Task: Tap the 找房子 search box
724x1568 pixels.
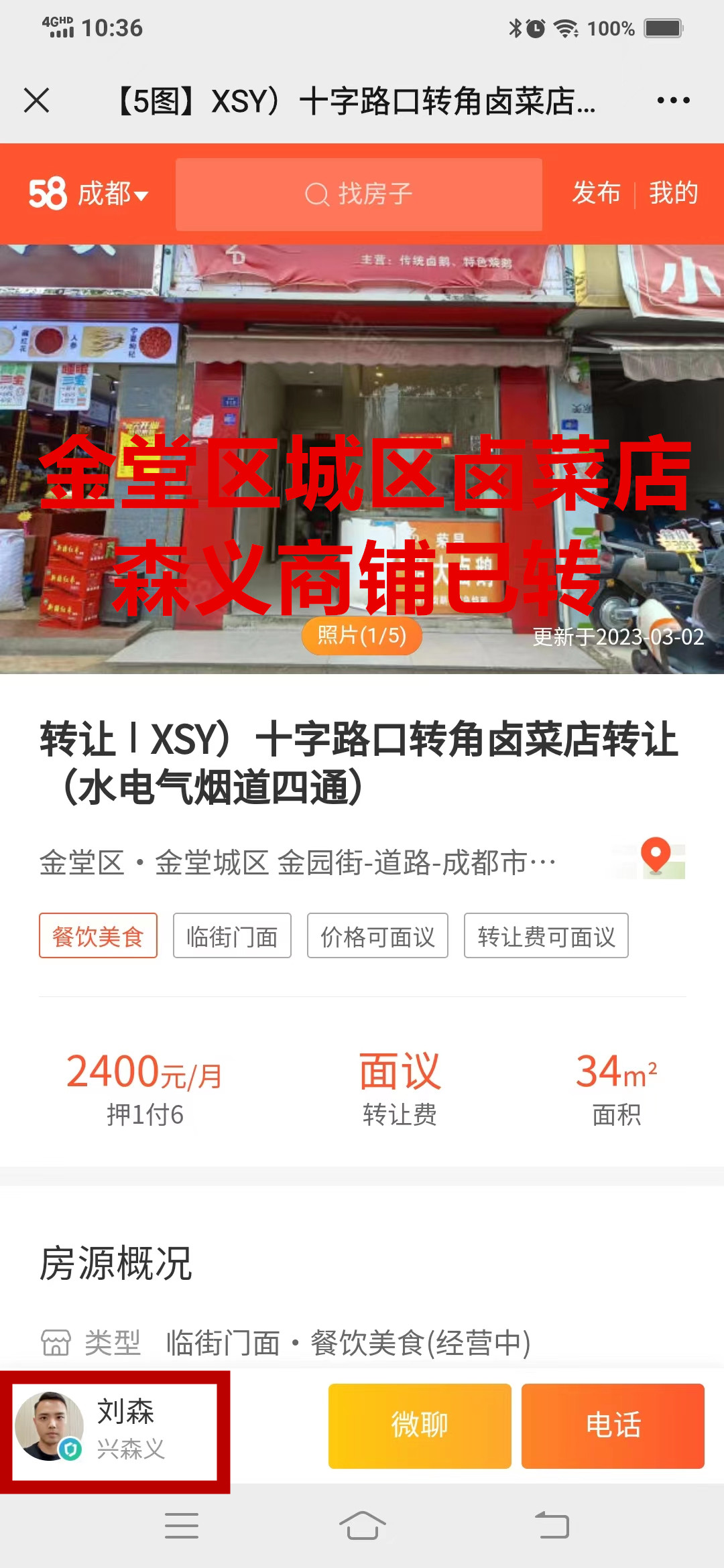Action: pyautogui.click(x=359, y=194)
